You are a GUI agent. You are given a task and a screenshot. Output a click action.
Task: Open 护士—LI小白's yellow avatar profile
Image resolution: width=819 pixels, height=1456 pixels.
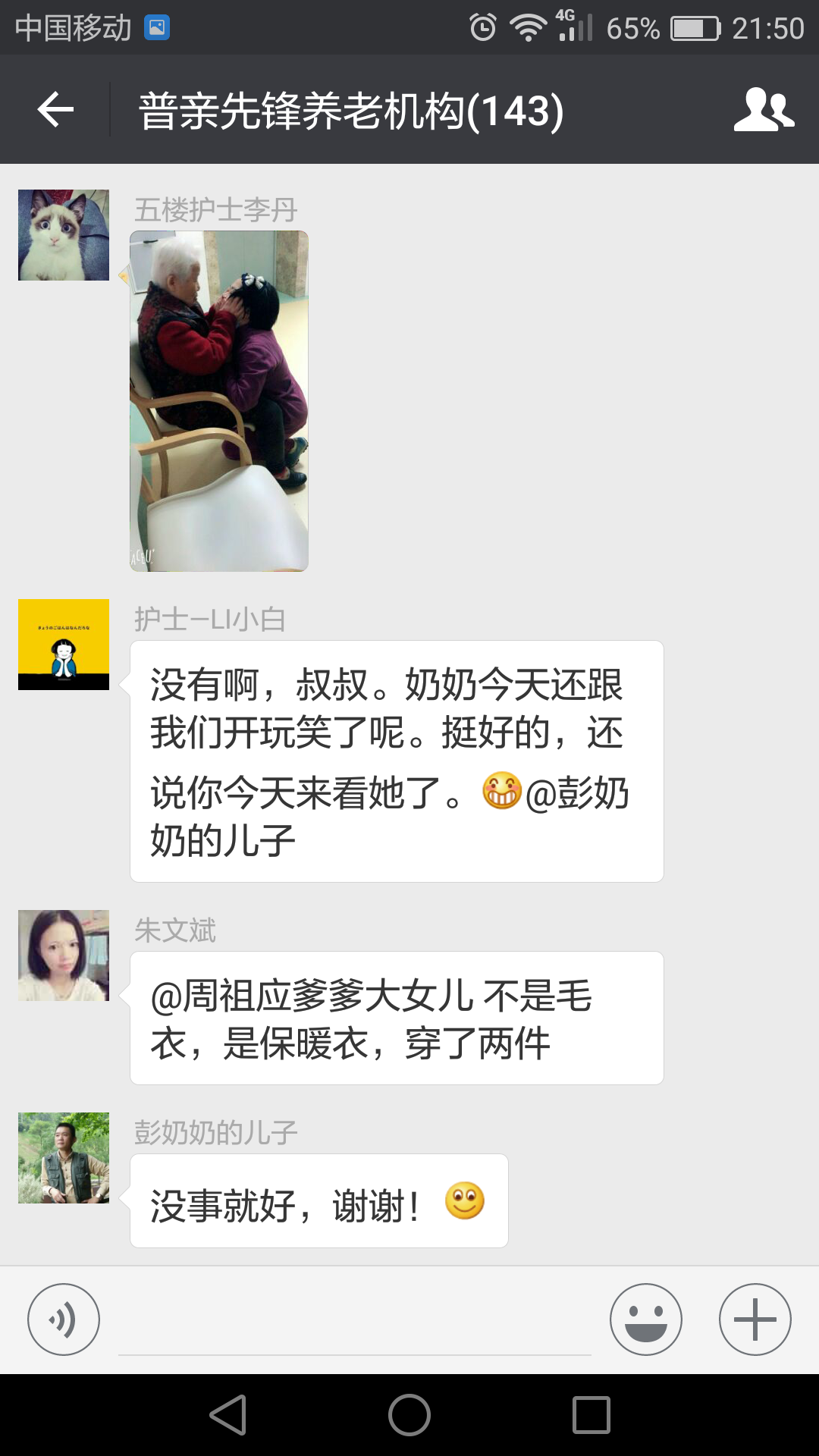(64, 645)
